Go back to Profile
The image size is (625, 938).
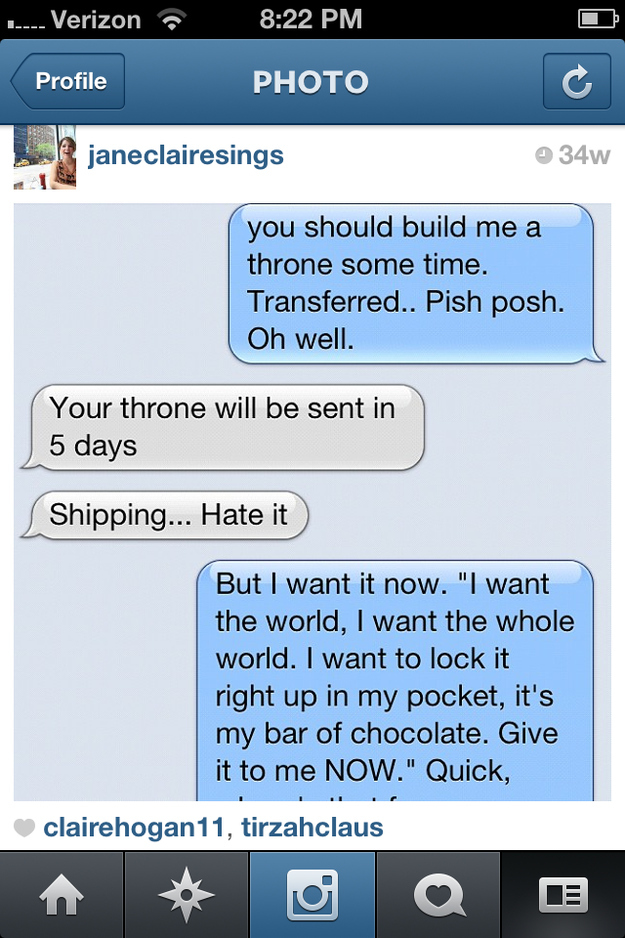click(68, 82)
